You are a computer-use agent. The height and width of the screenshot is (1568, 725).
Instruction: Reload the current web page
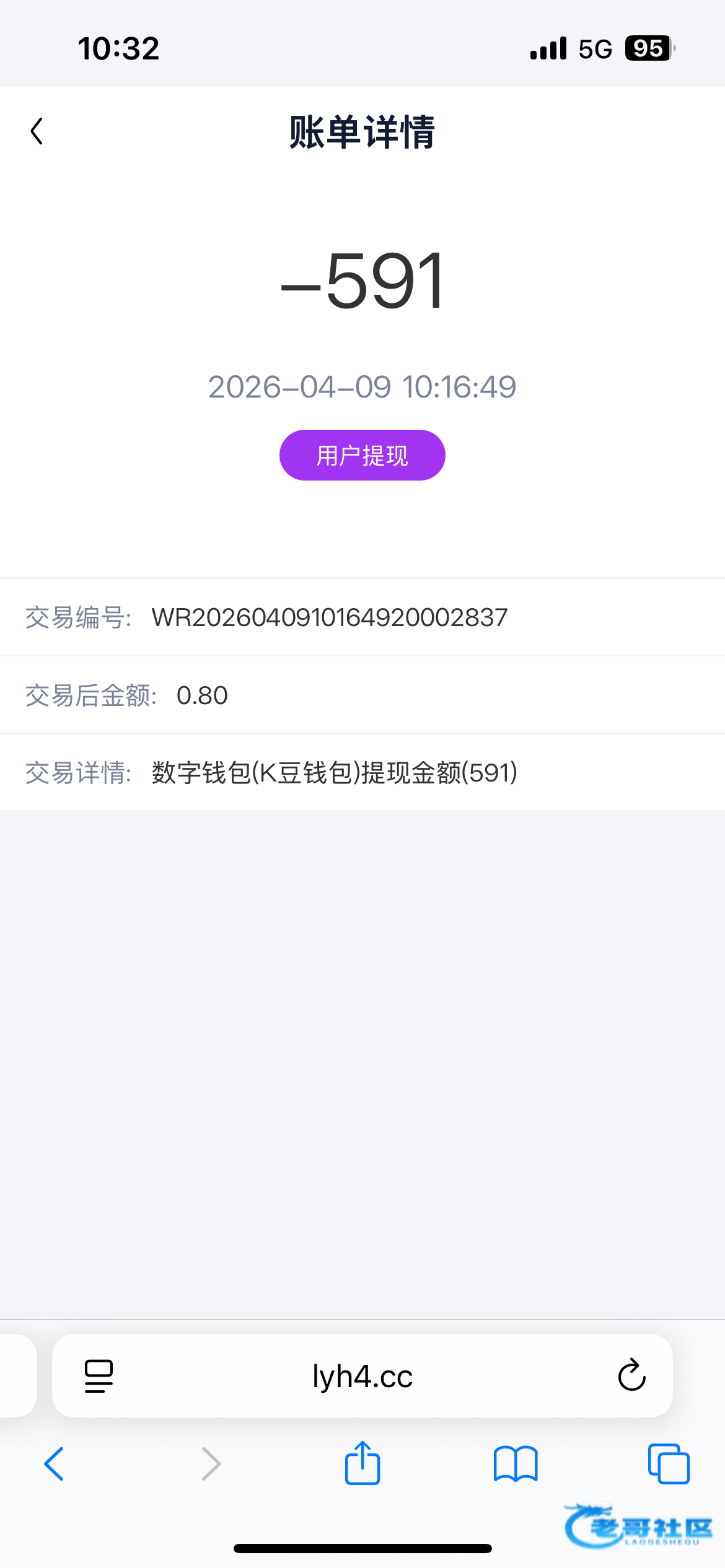pos(631,1376)
